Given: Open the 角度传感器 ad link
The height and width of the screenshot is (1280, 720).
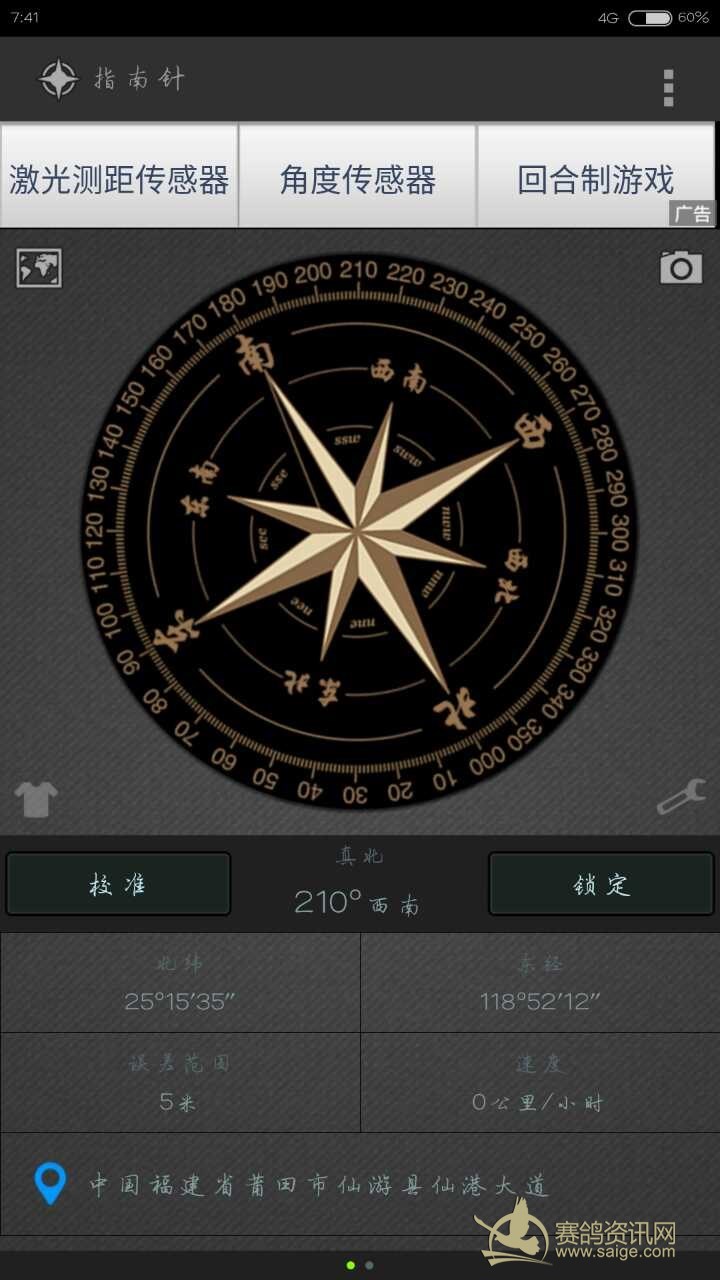Looking at the screenshot, I should (x=357, y=179).
